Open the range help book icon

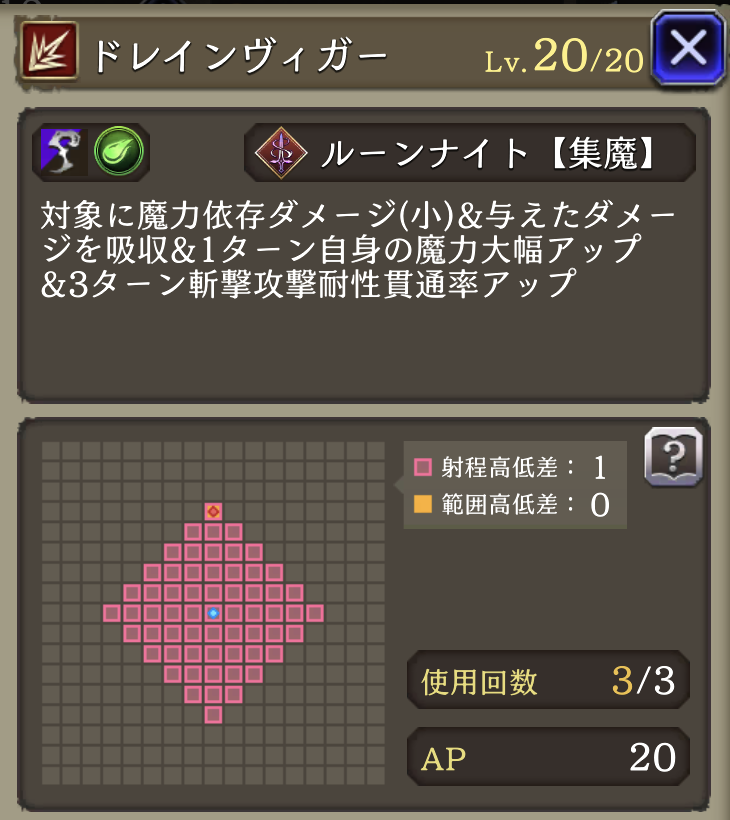(x=673, y=459)
